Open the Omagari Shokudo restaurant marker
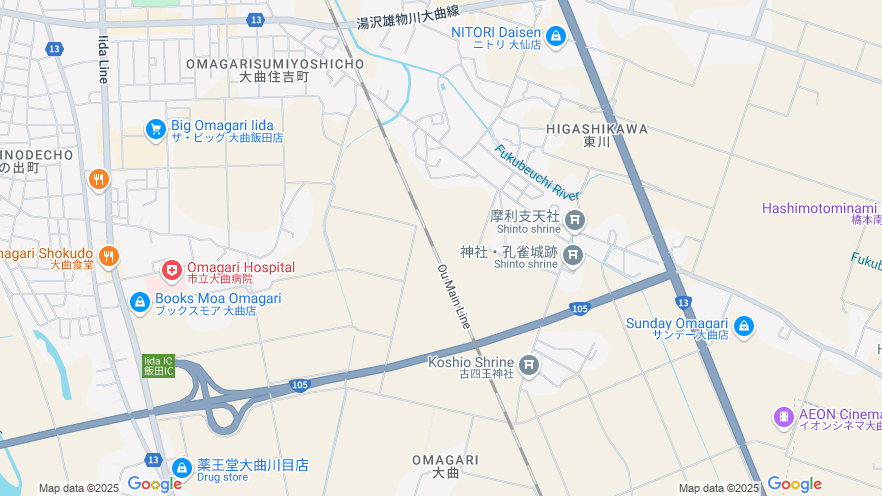The image size is (882, 496). 109,257
